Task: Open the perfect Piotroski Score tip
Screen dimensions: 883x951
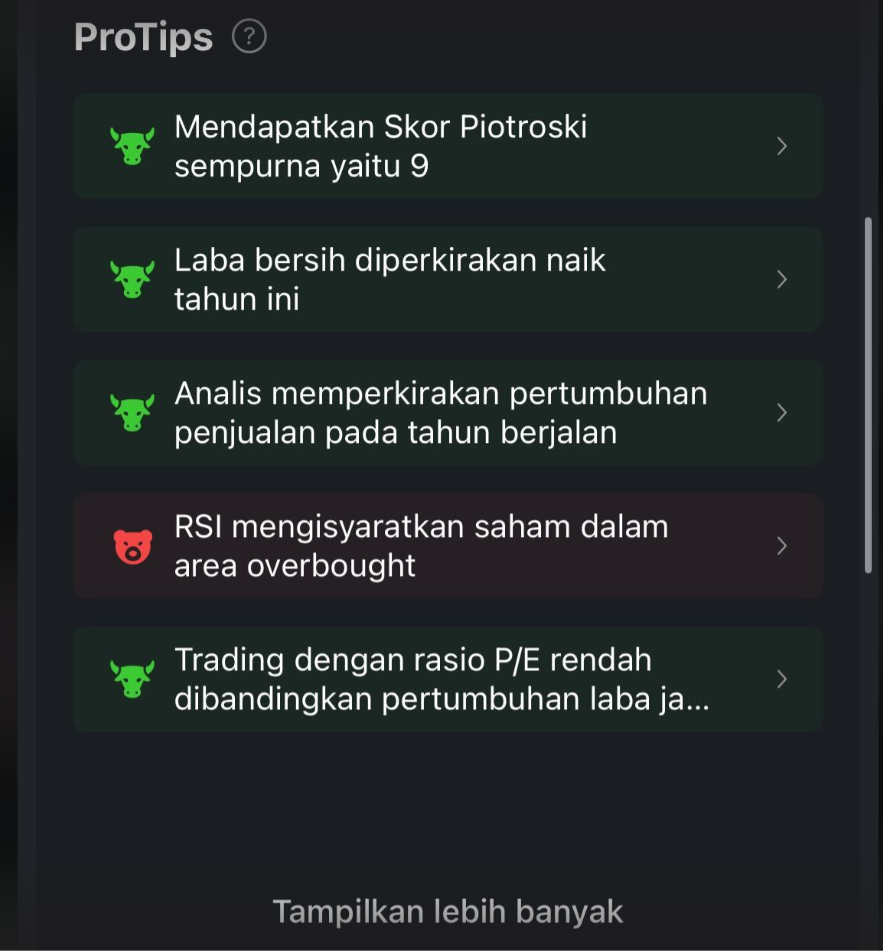Action: point(447,146)
